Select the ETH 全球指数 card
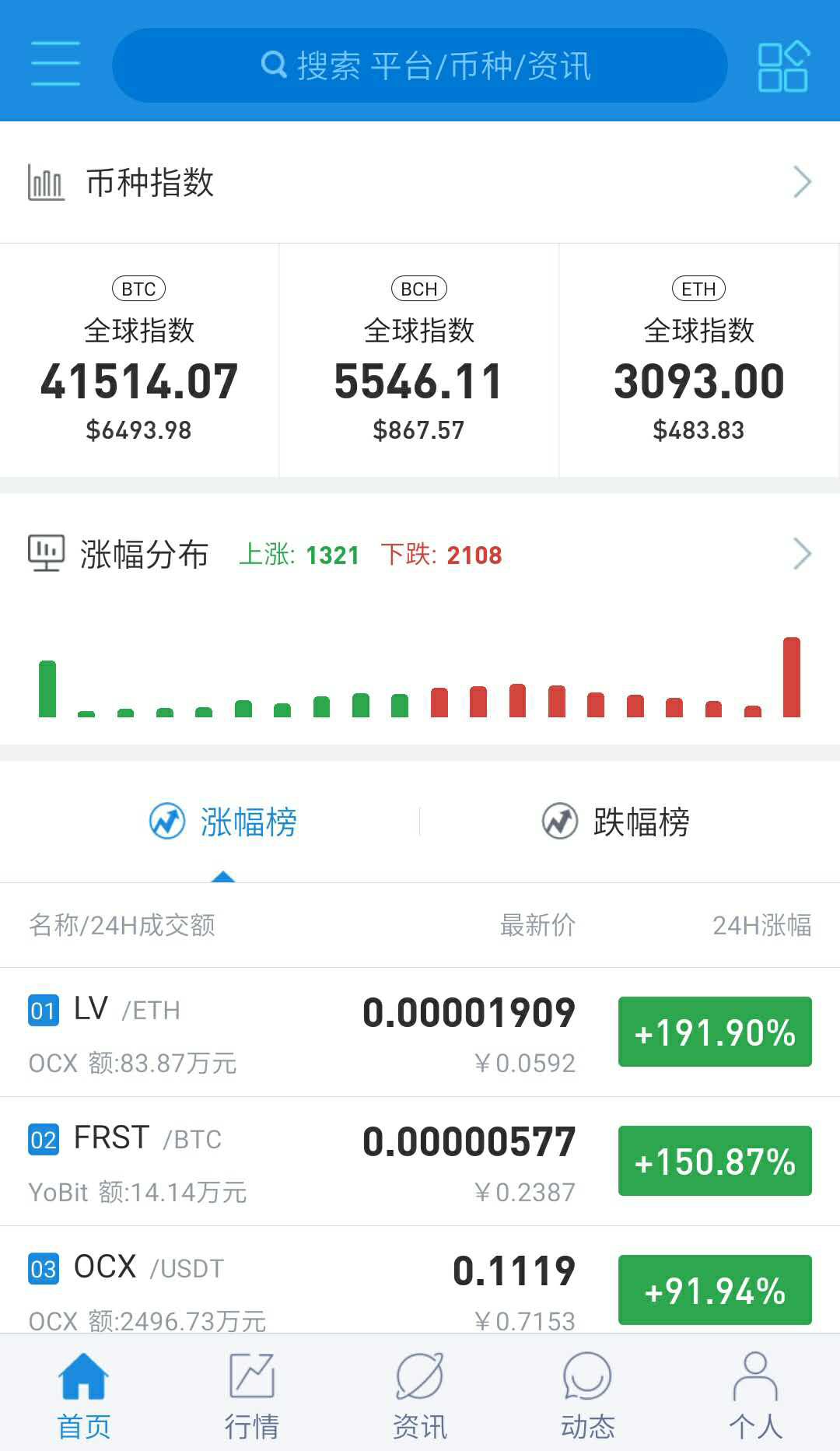The image size is (840, 1451). pos(698,360)
